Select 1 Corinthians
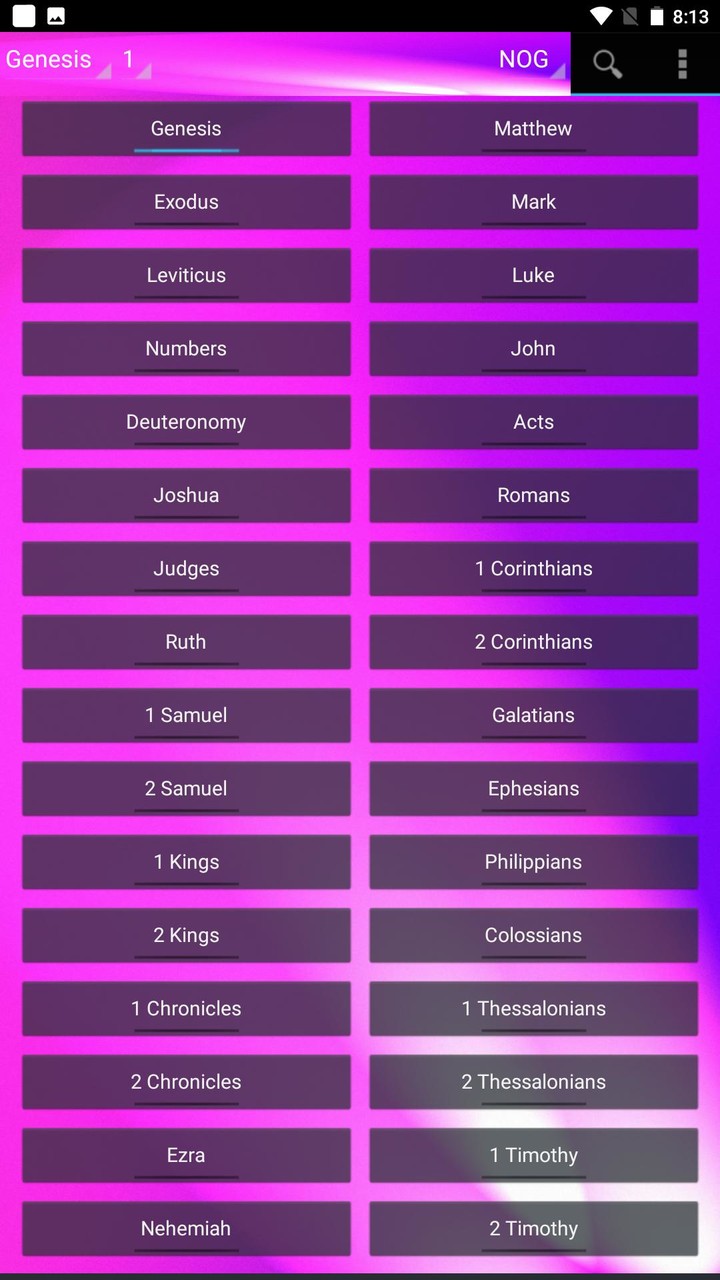This screenshot has height=1280, width=720. click(x=533, y=569)
